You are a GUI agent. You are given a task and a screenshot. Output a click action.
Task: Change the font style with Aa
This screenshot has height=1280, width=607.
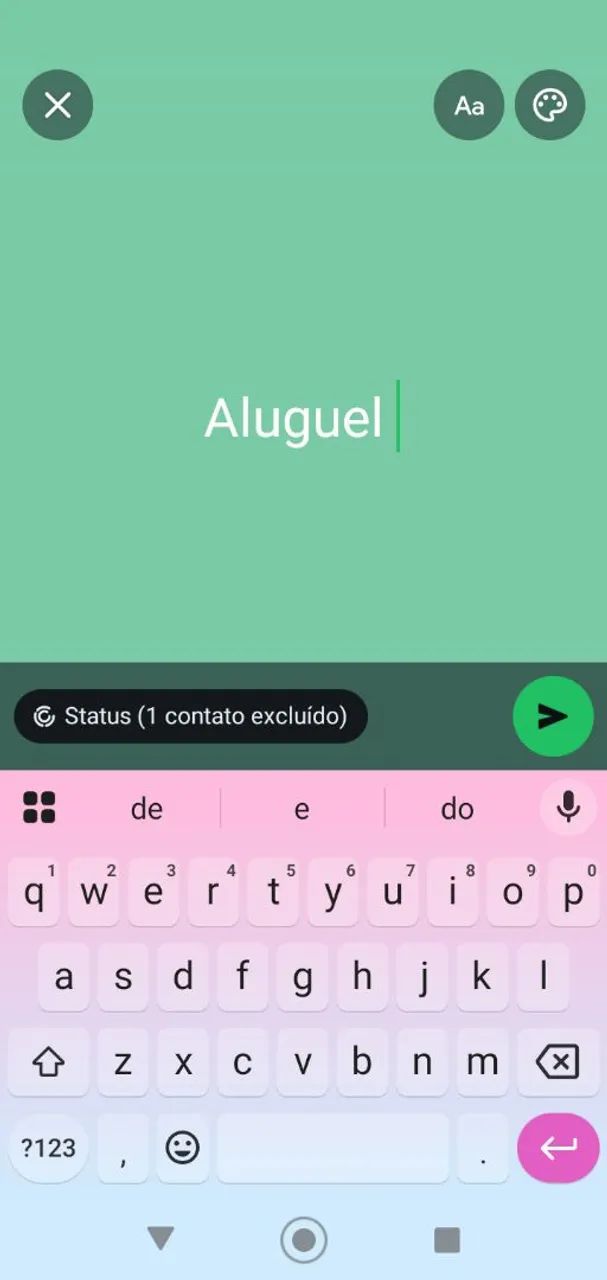click(469, 105)
